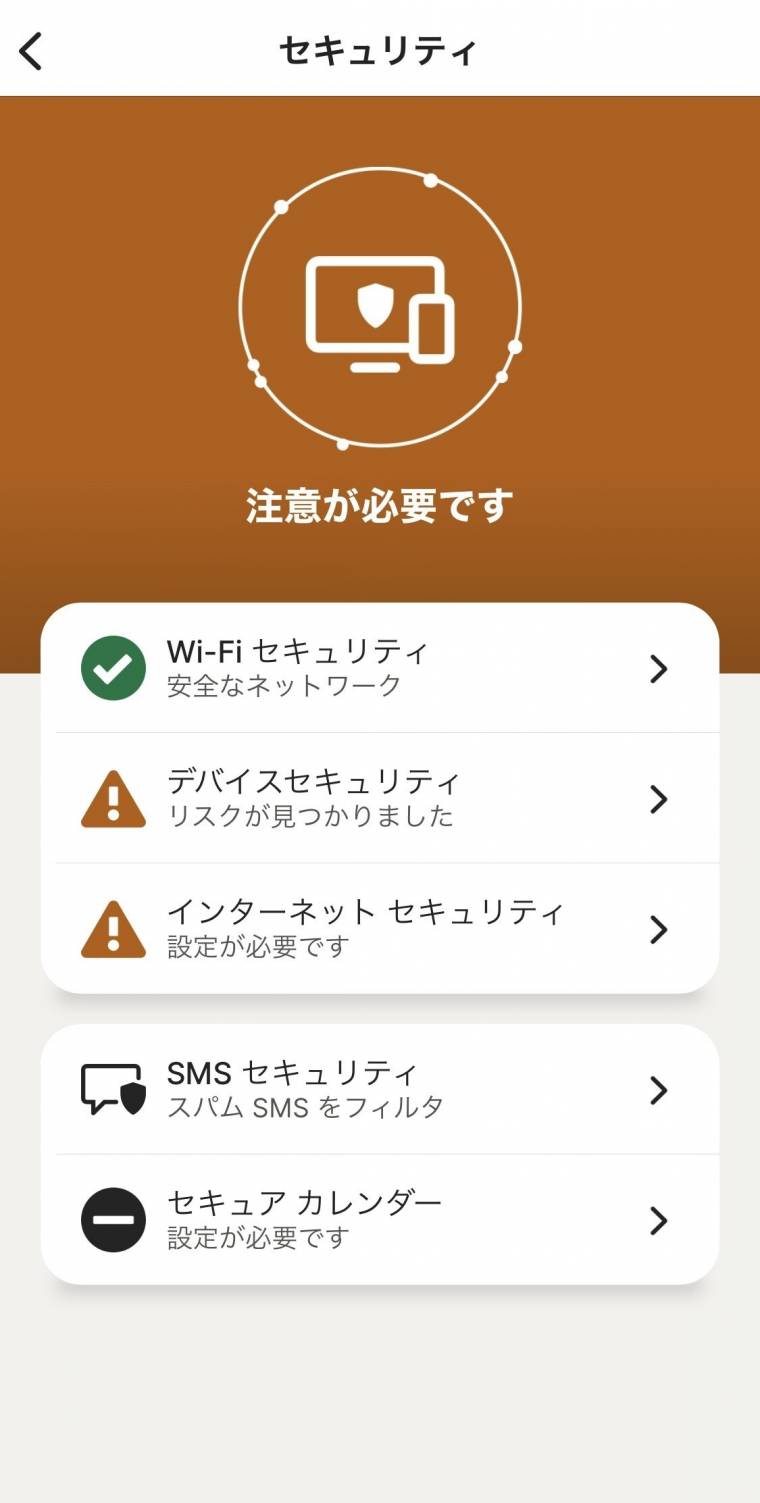Tap the SMS security chat-bubble shield icon
Screen dimensions: 760x1503
pos(113,1088)
